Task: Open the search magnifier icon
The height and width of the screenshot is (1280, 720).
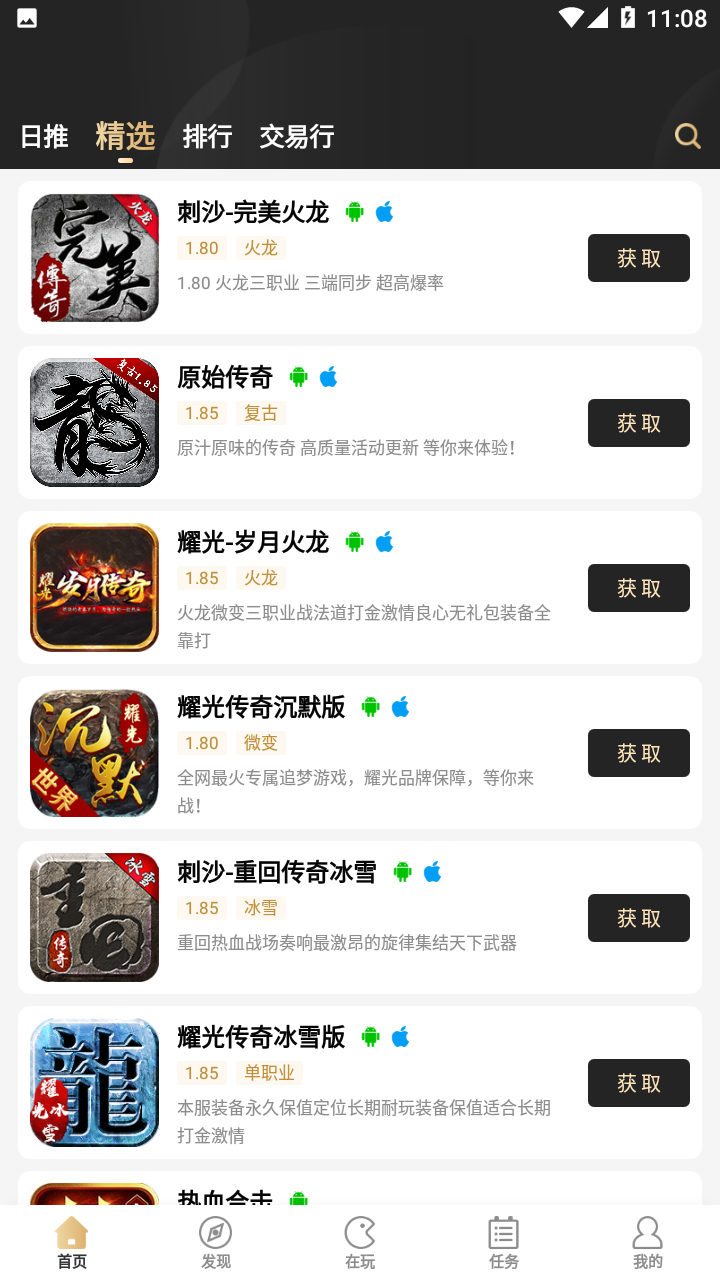Action: 686,136
